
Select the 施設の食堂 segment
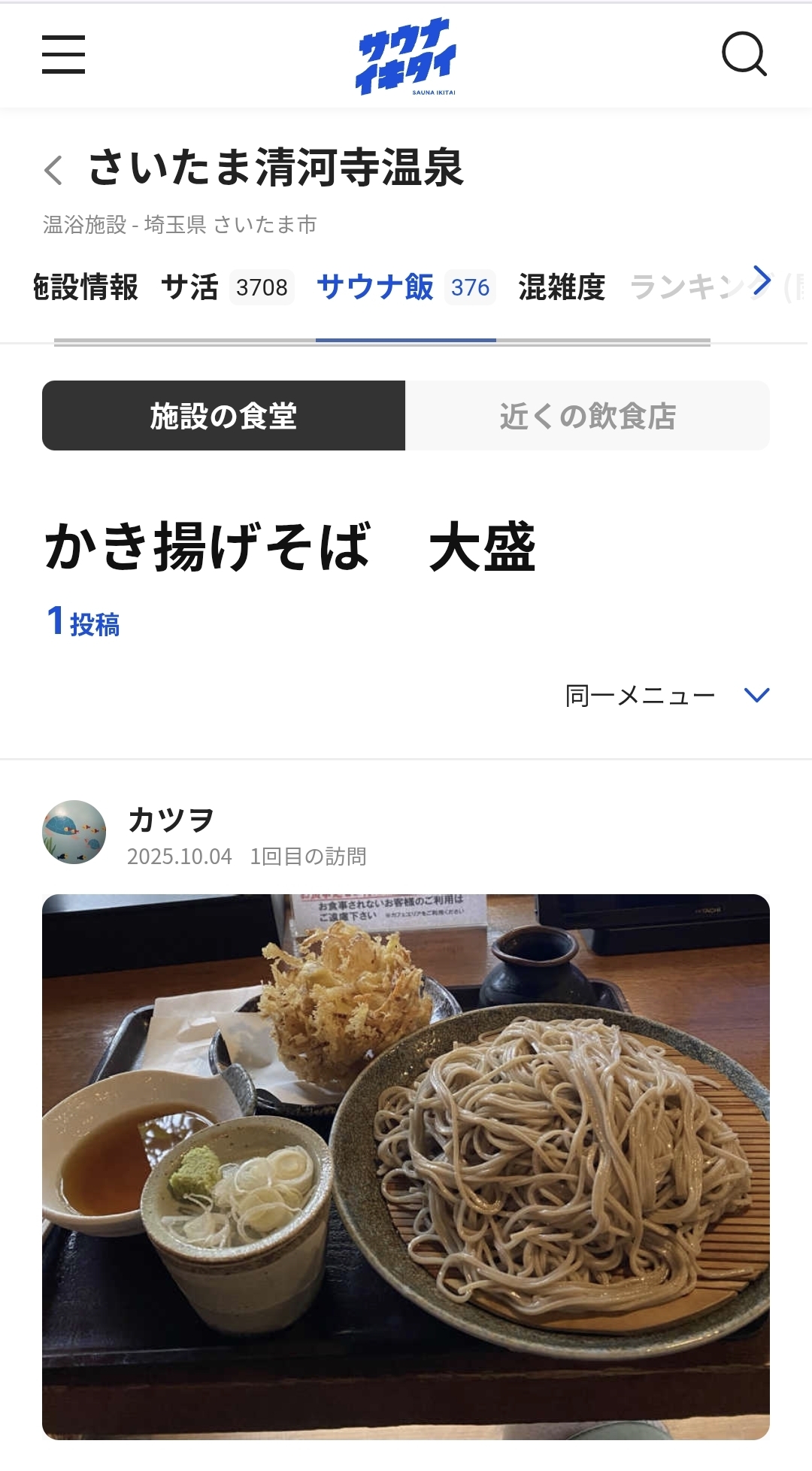pos(223,416)
